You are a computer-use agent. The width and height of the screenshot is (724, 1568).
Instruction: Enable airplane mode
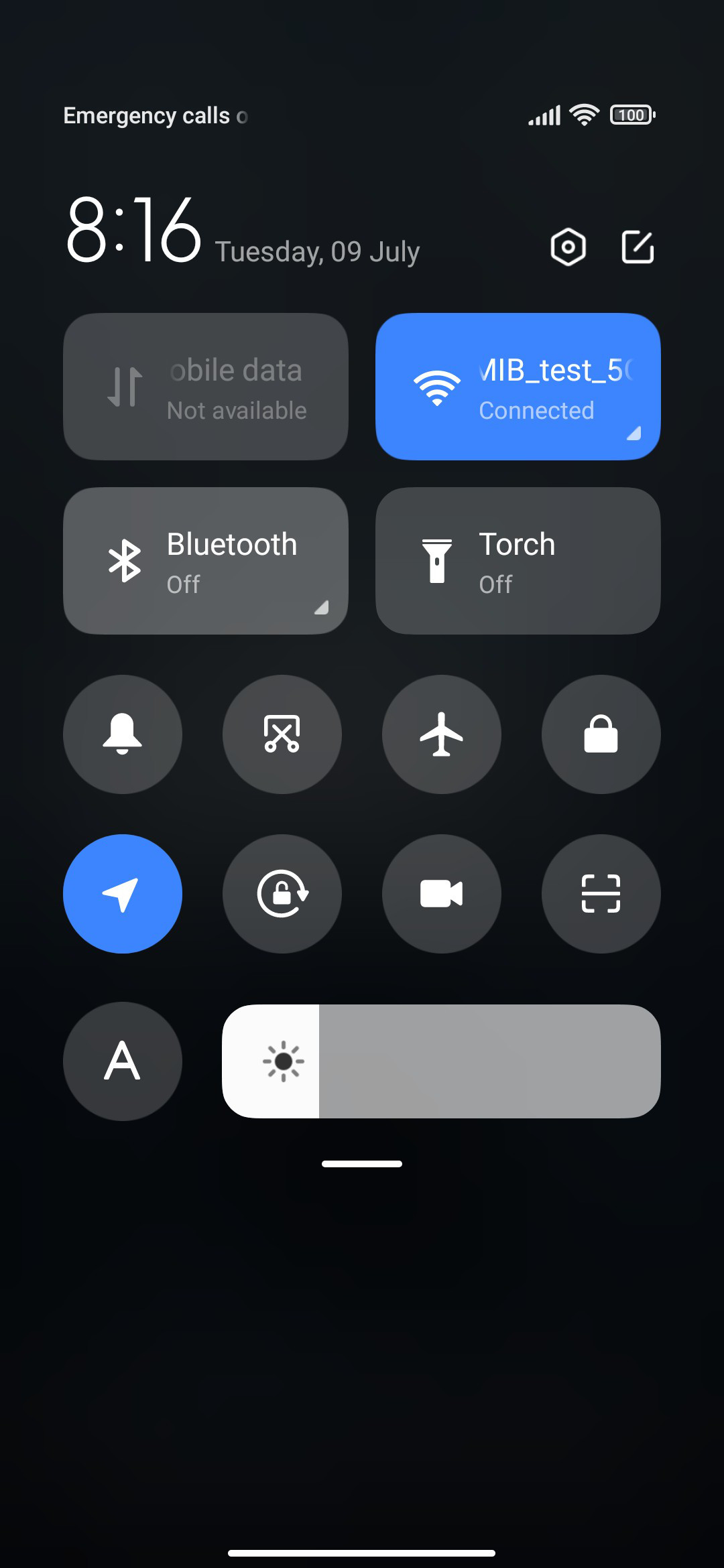point(442,734)
